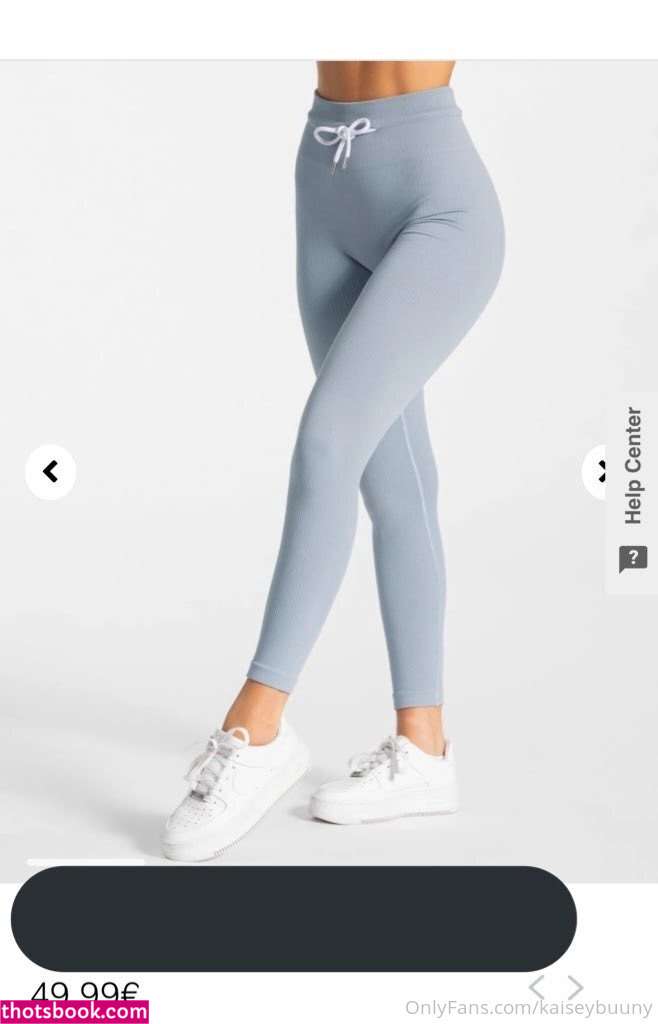Go to the previous product image
The width and height of the screenshot is (658, 1024).
50,472
